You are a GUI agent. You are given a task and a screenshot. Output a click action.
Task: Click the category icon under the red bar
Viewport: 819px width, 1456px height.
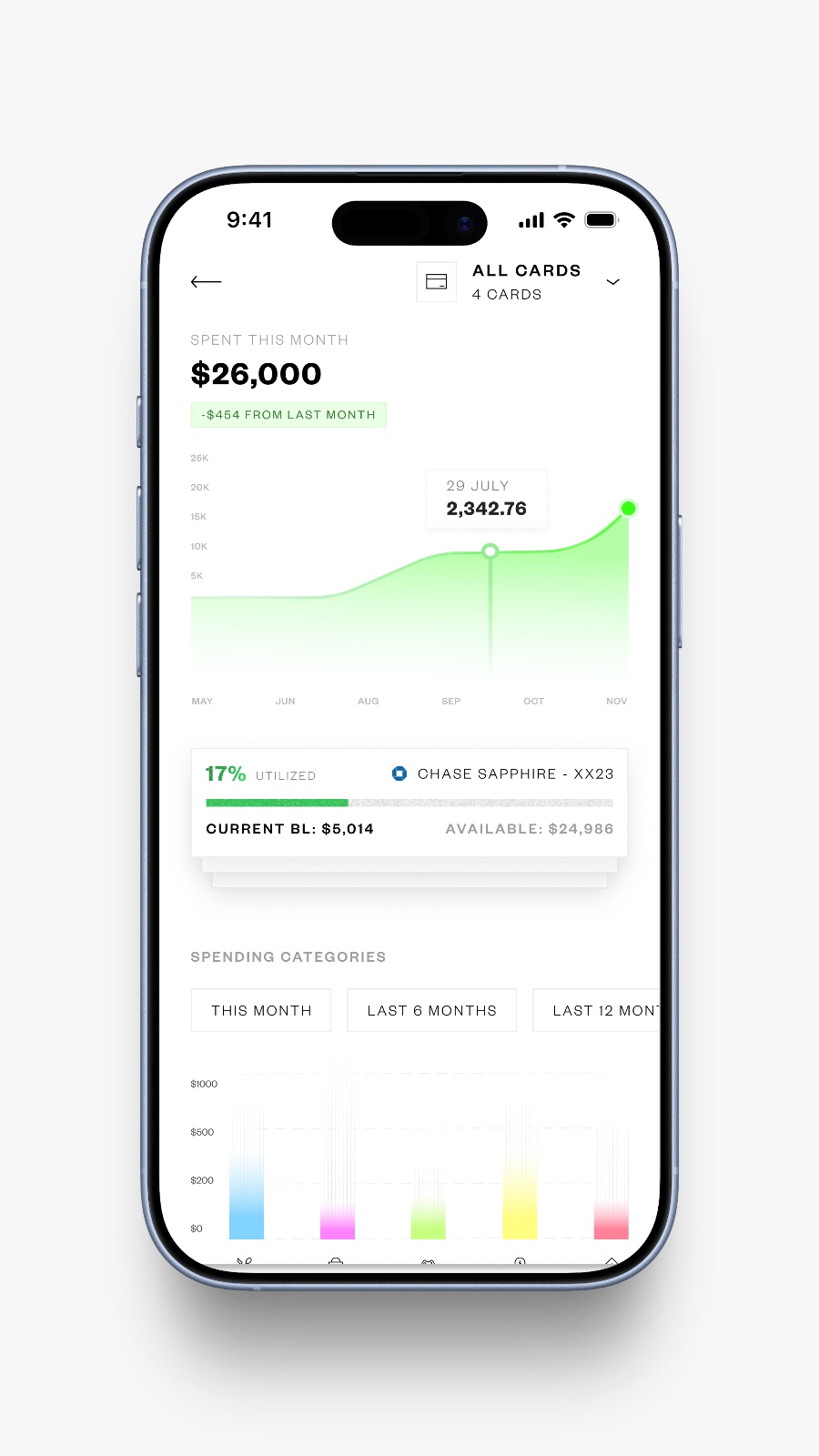coord(612,1260)
